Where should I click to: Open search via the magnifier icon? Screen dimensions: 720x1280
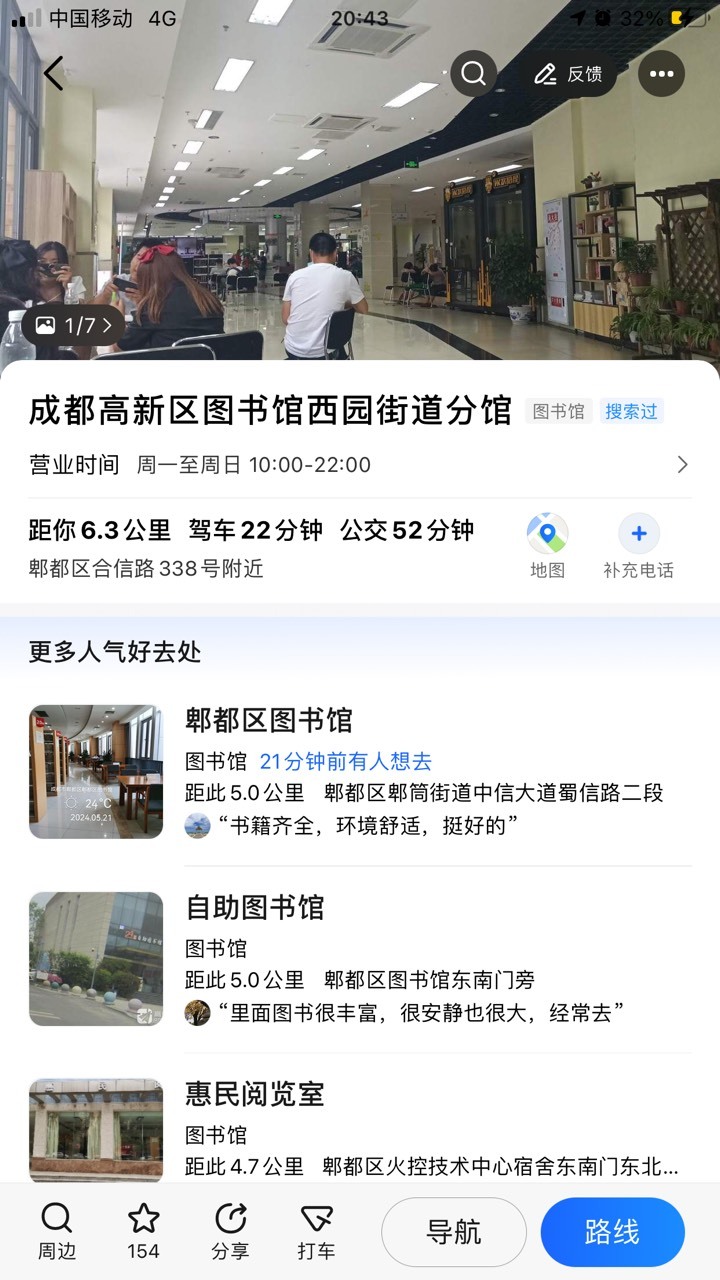(x=474, y=73)
